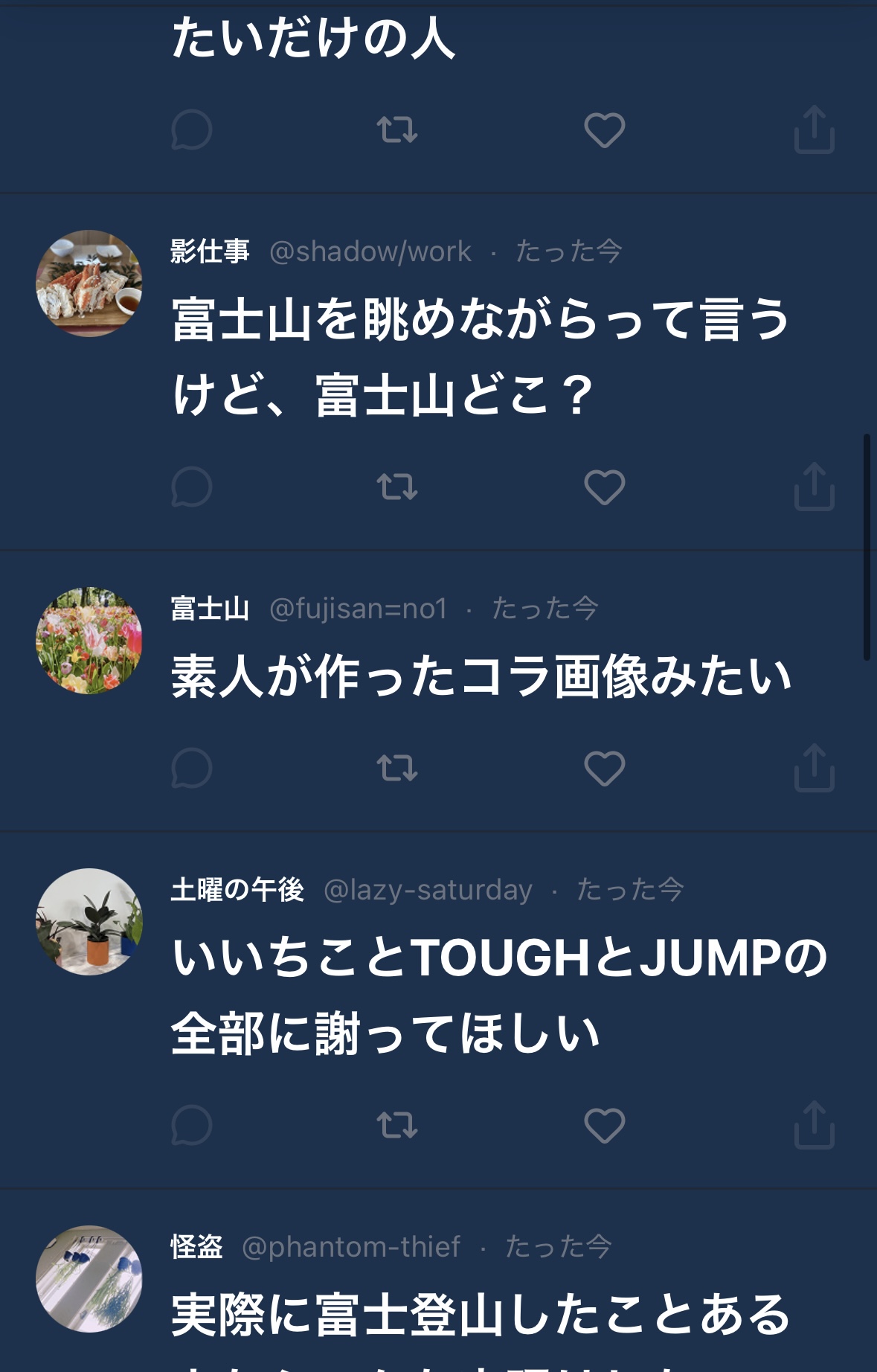Share the post by @fujisan=no1
Viewport: 877px width, 1372px height.
[814, 767]
